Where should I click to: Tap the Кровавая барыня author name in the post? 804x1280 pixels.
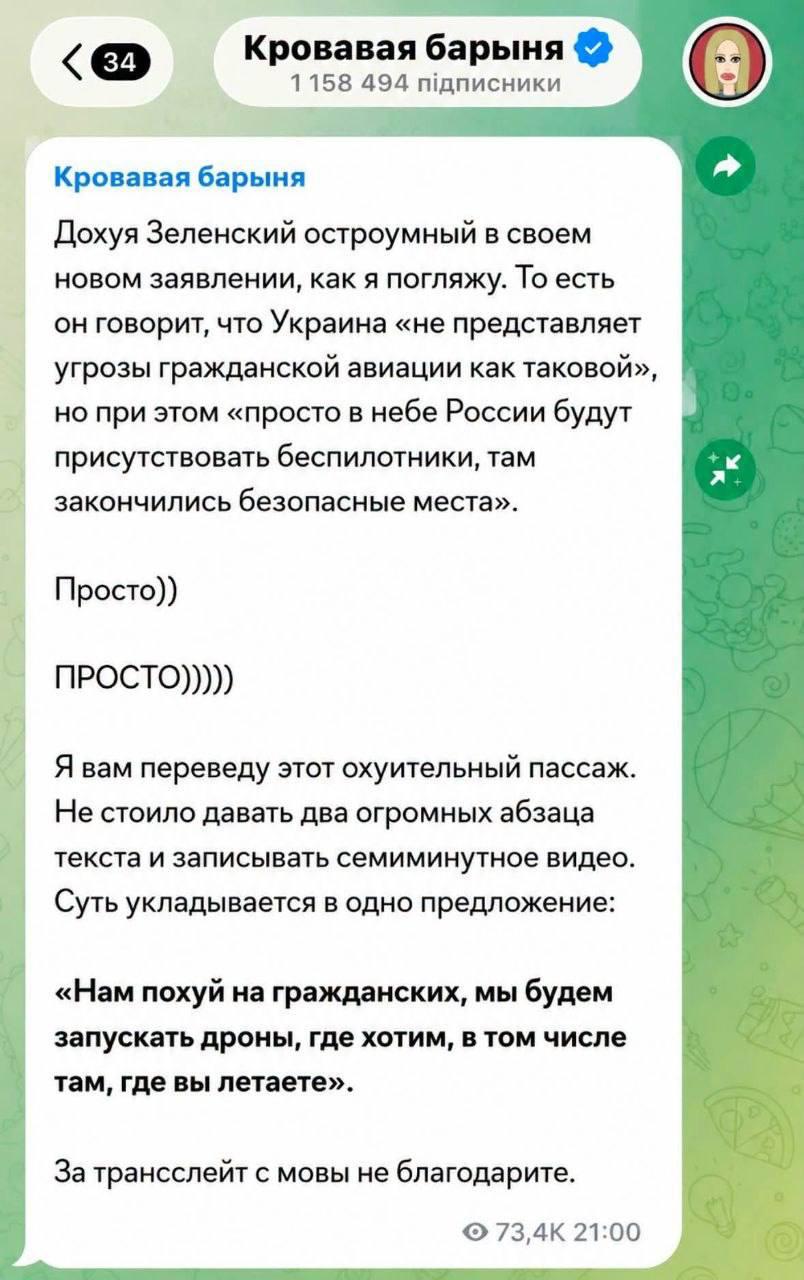coord(179,178)
